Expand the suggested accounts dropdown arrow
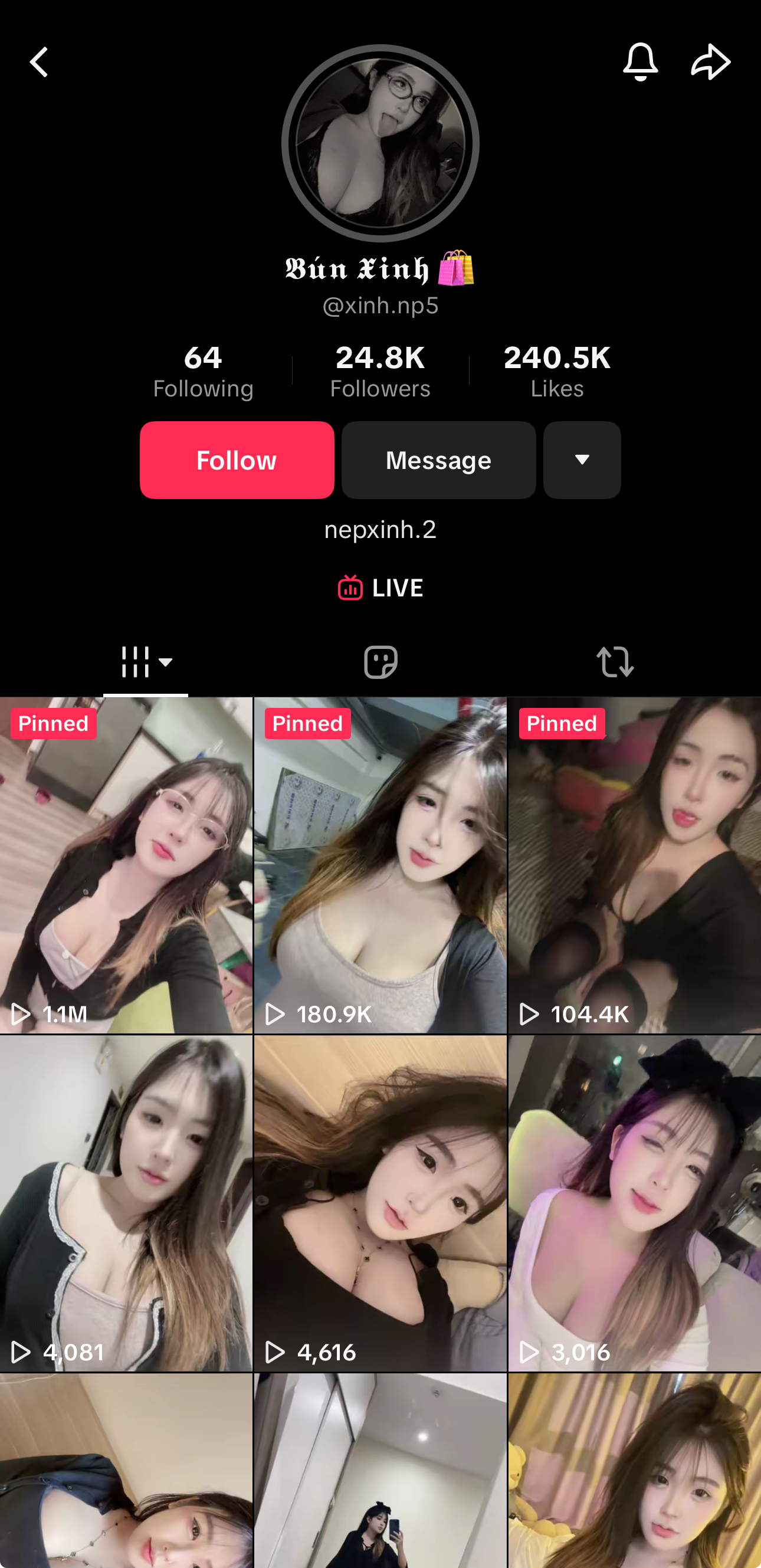The image size is (761, 1568). (x=582, y=460)
